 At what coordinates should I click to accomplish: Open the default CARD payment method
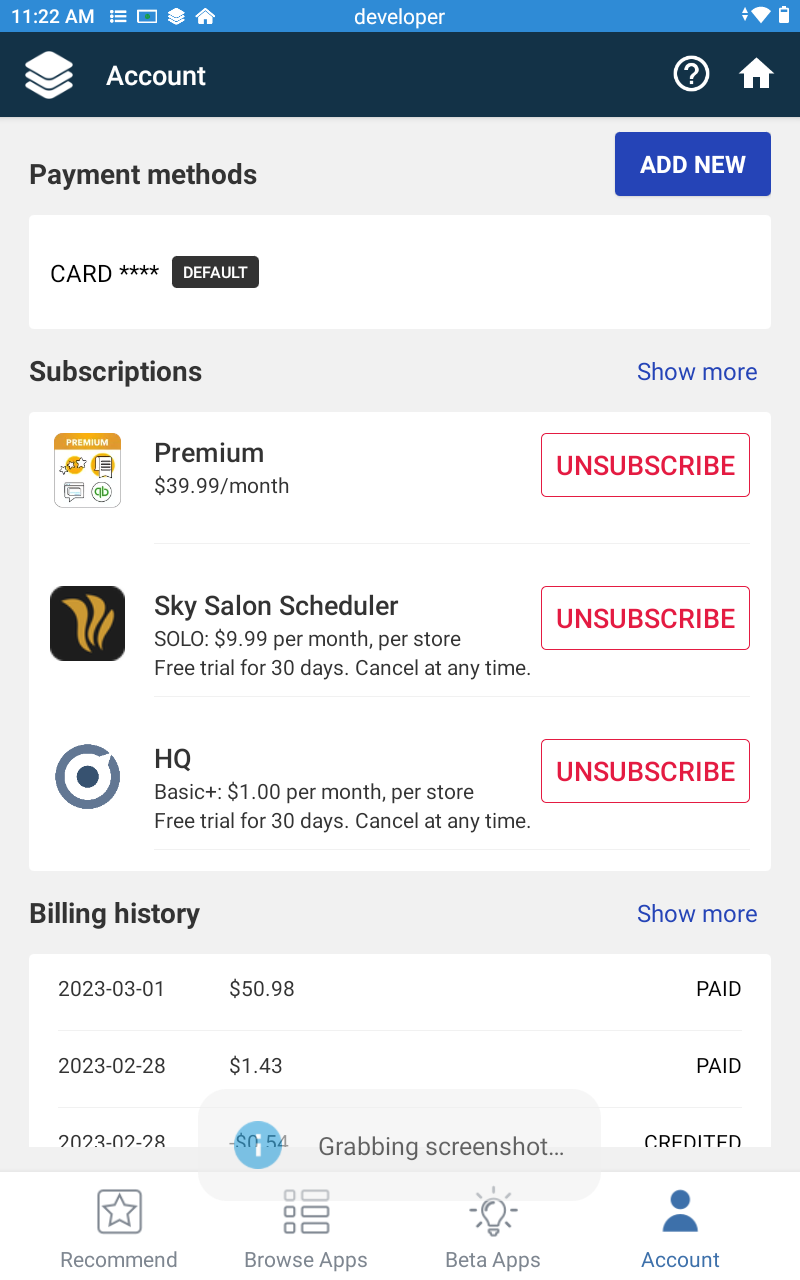click(400, 272)
